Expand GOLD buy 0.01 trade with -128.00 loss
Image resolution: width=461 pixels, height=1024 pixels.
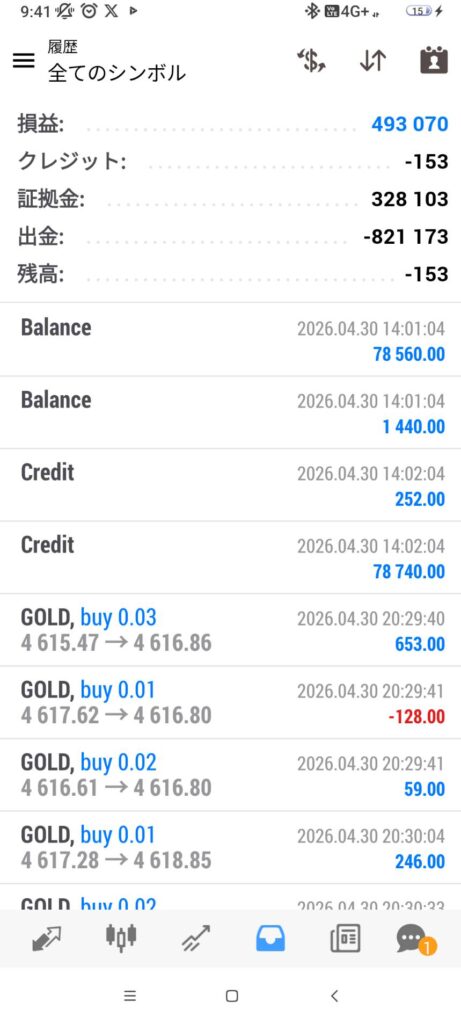pos(230,702)
